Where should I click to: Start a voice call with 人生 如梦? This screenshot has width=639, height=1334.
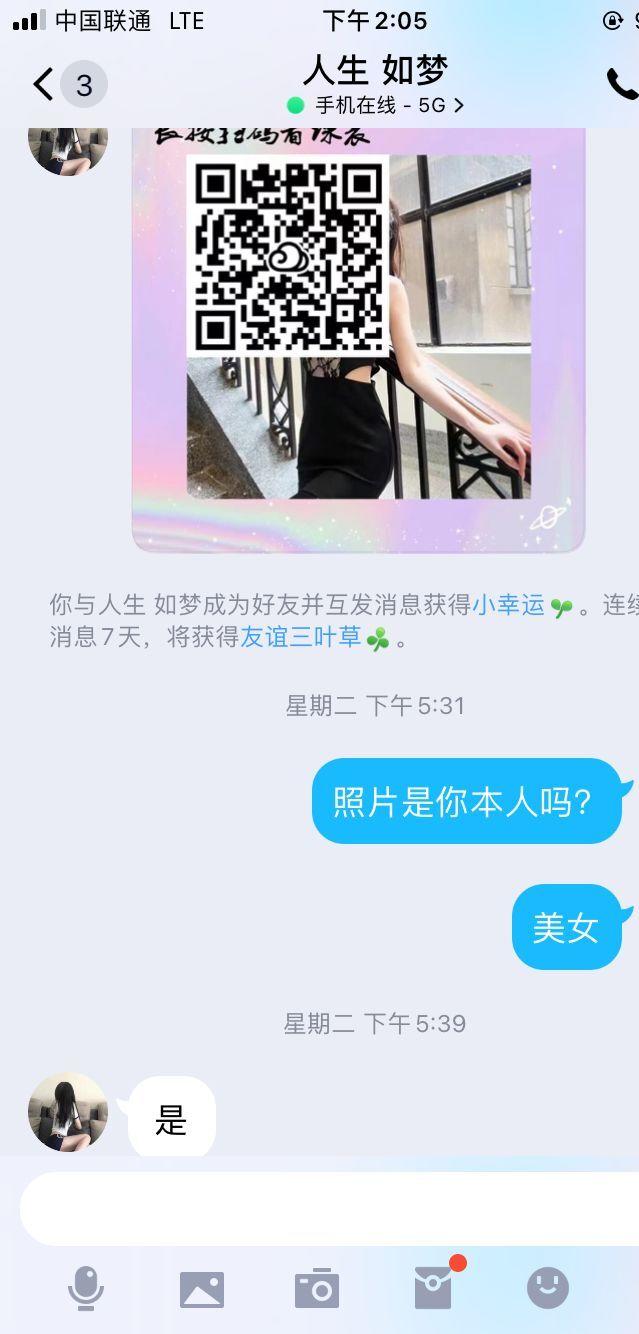click(x=621, y=85)
